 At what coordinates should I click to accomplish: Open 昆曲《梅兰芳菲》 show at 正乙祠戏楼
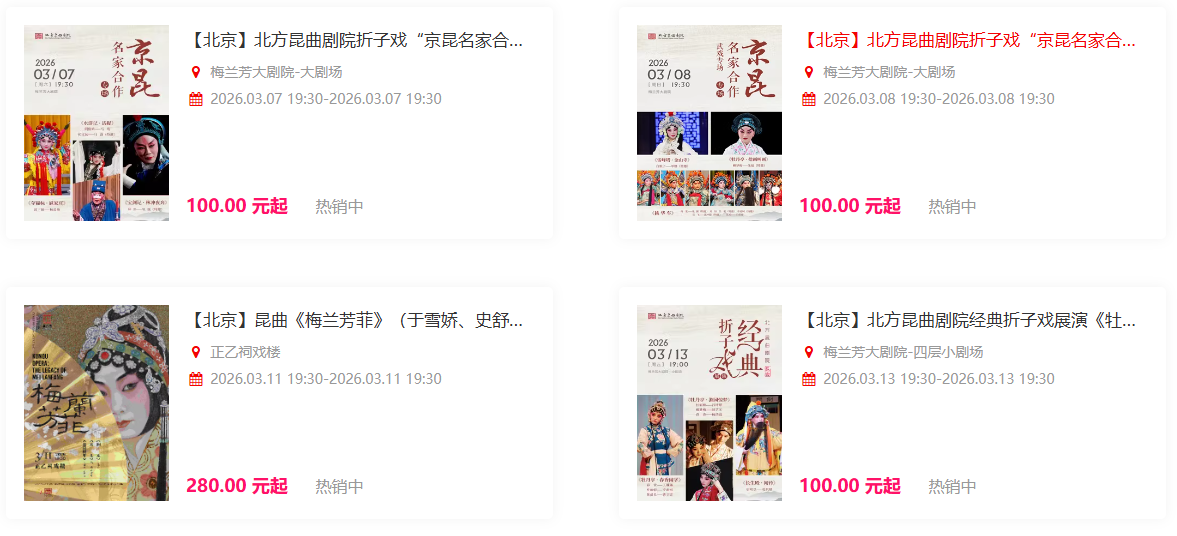coord(355,321)
